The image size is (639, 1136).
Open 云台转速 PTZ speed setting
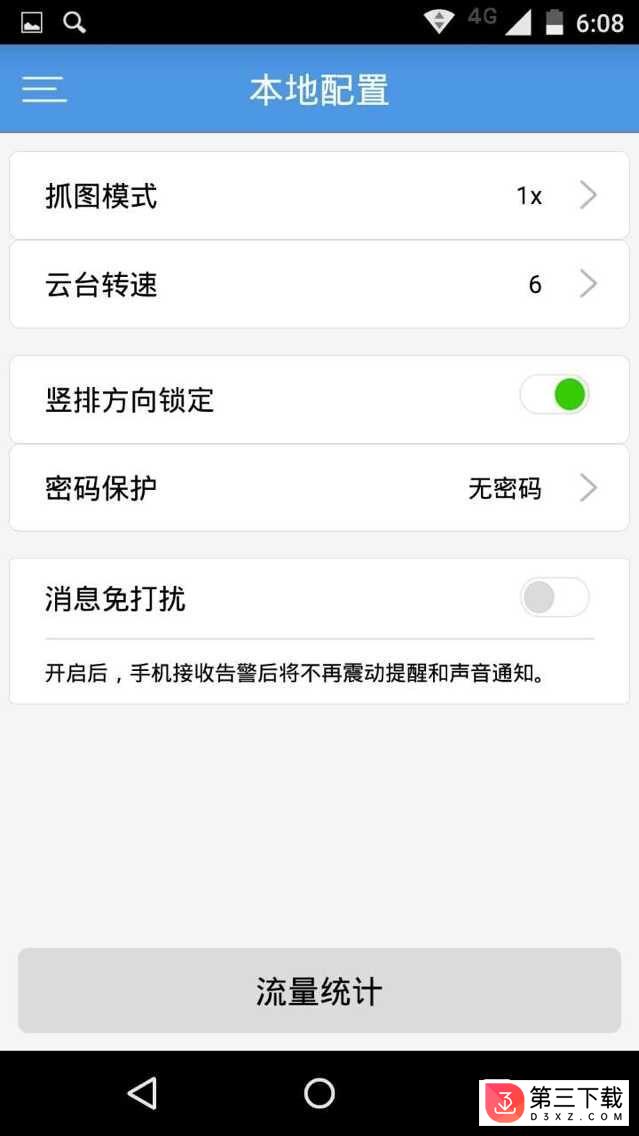[319, 285]
